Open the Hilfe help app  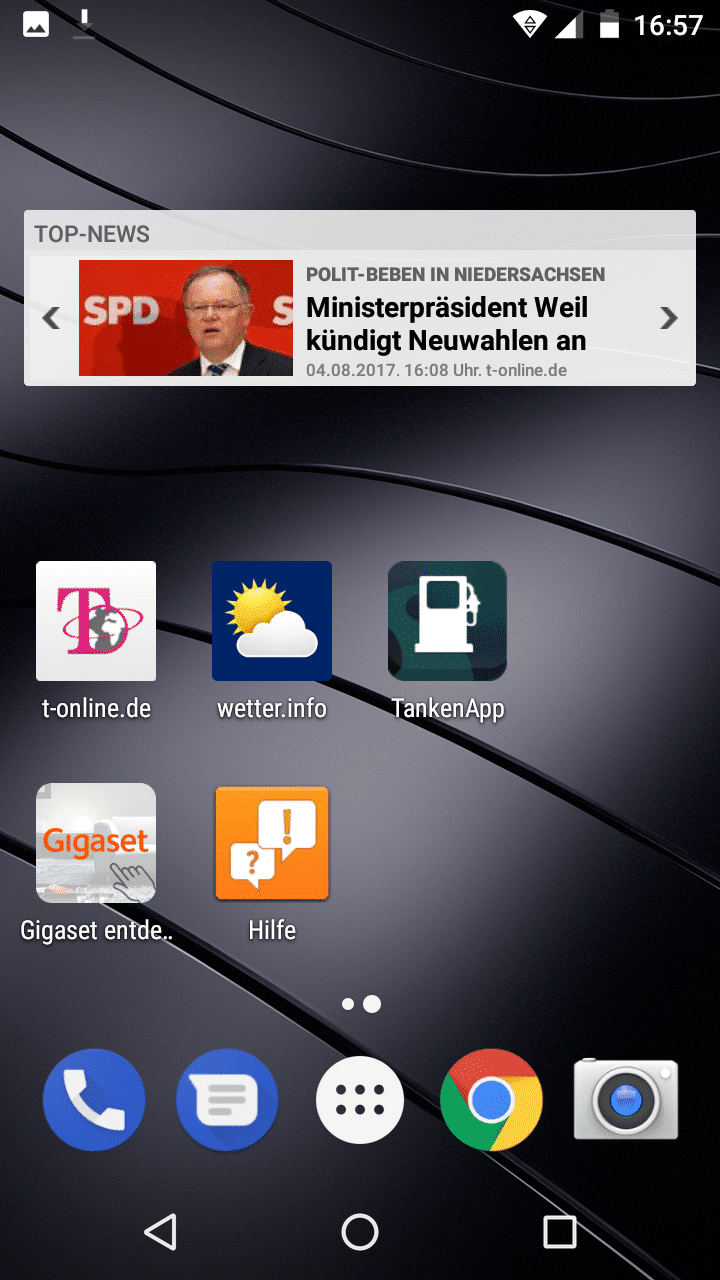coord(272,843)
